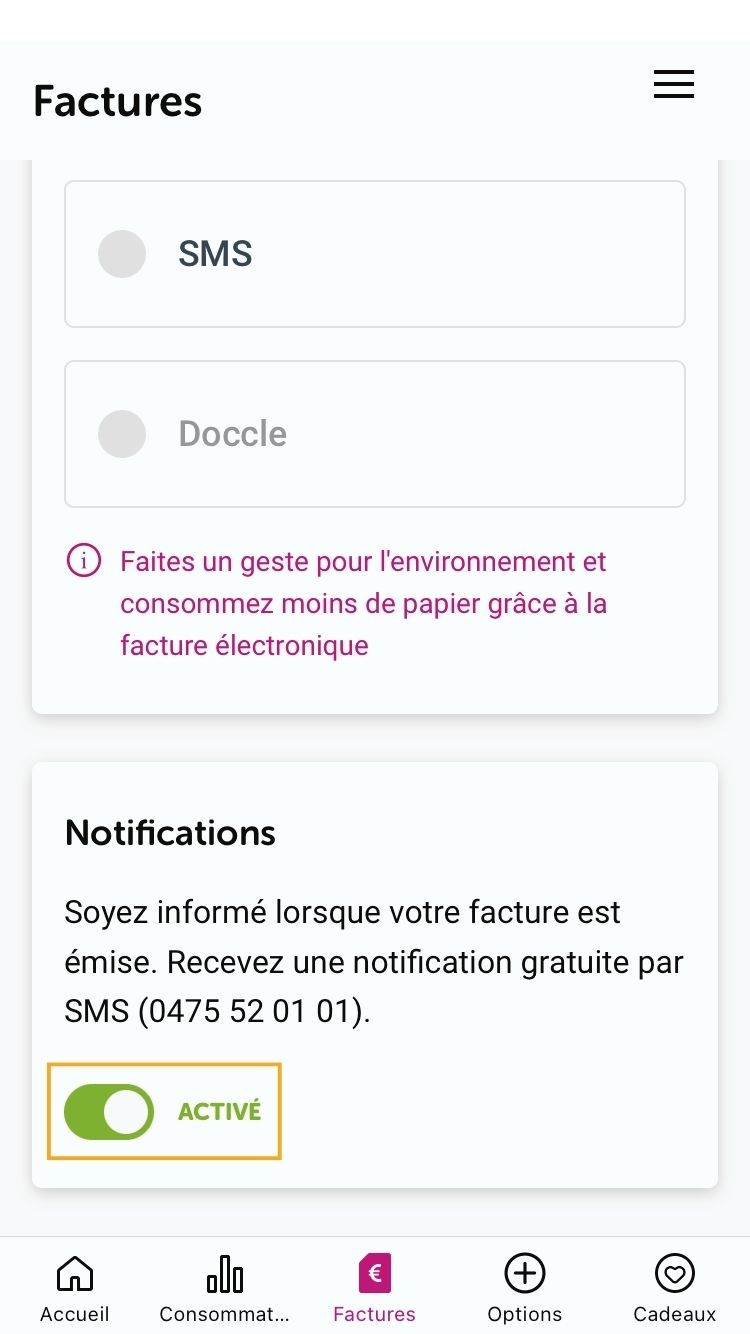Disable the SMS notifications toggle

(109, 1111)
